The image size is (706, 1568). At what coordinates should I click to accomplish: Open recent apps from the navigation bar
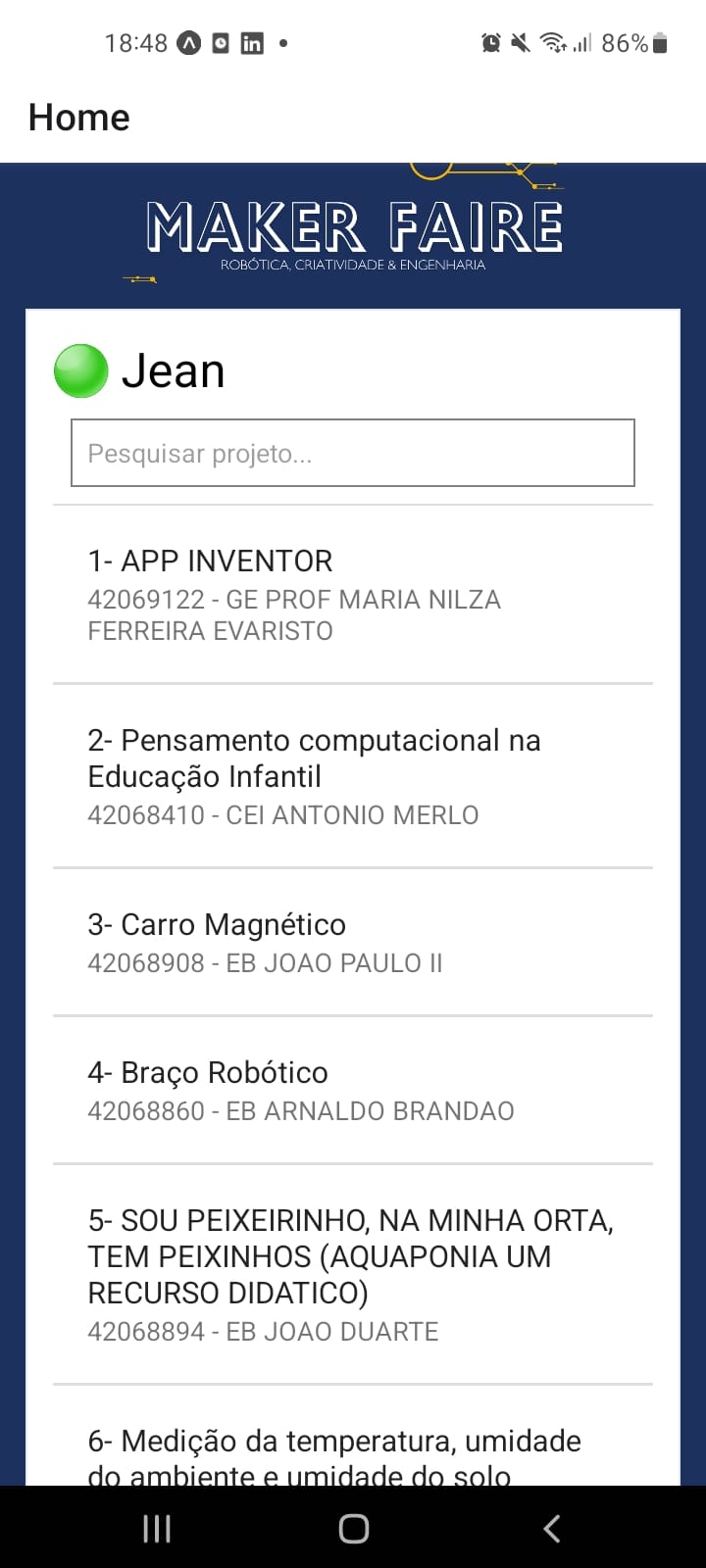[157, 1528]
